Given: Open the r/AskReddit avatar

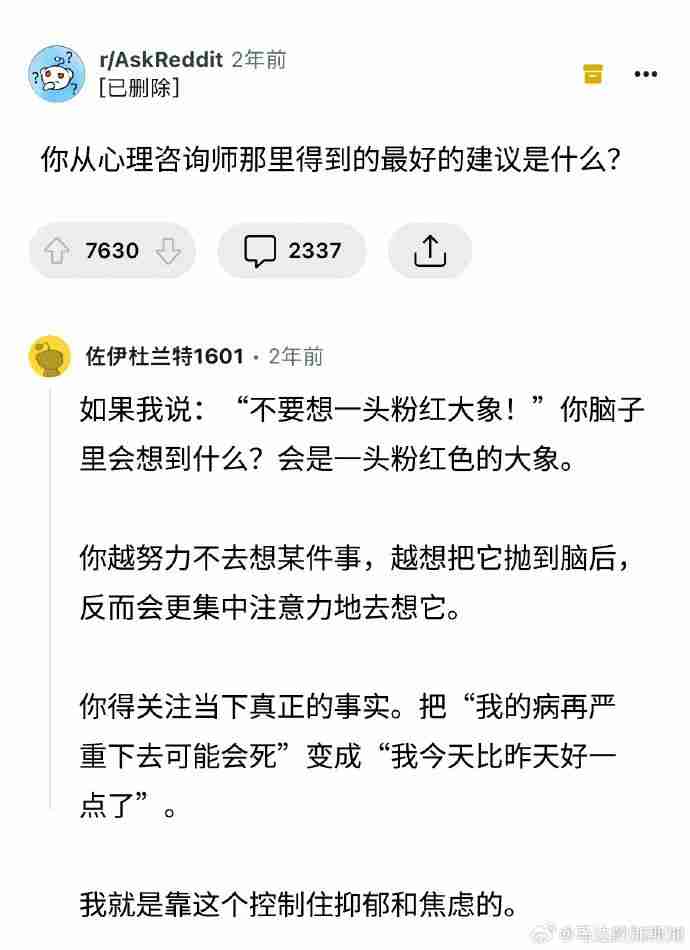Looking at the screenshot, I should 56,74.
